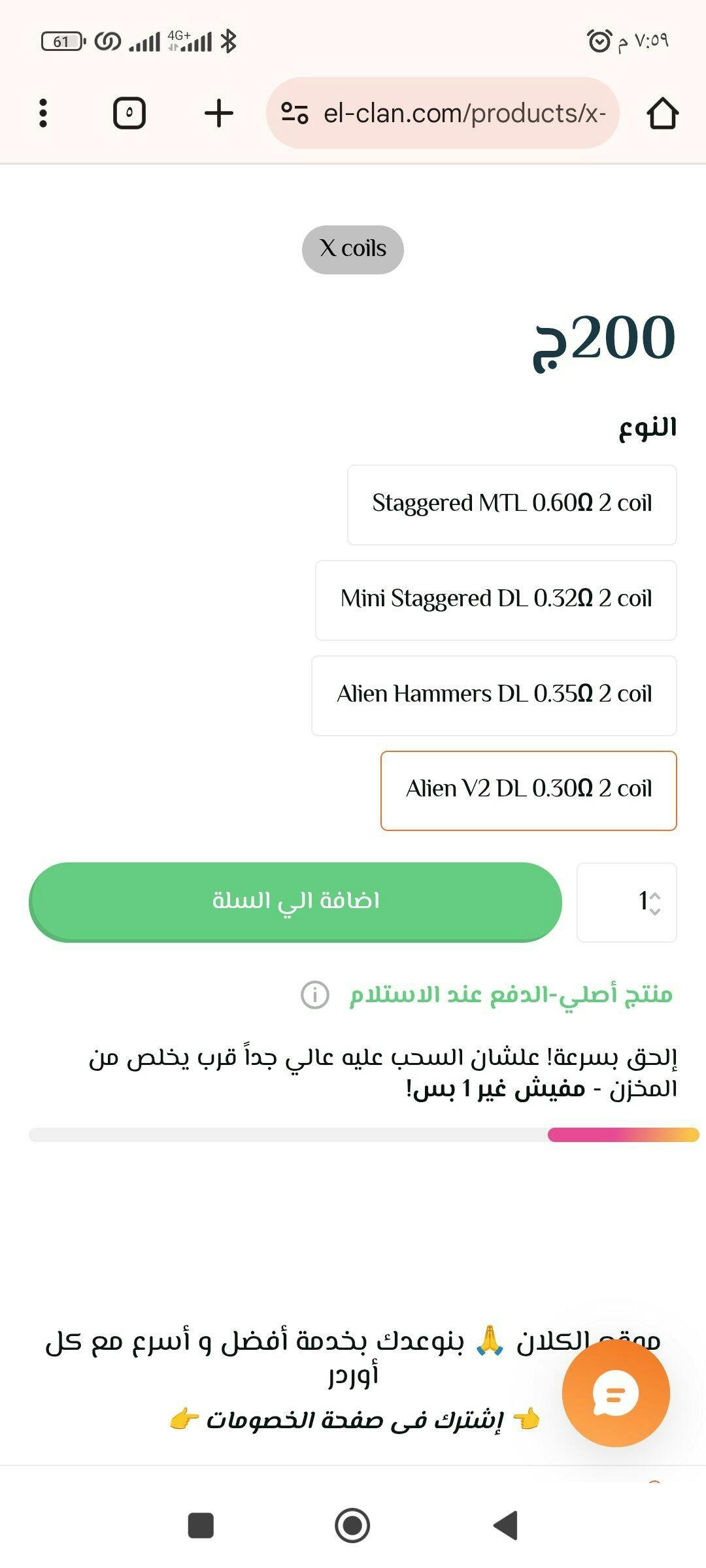Open the tab switcher showing five tabs

pyautogui.click(x=129, y=113)
